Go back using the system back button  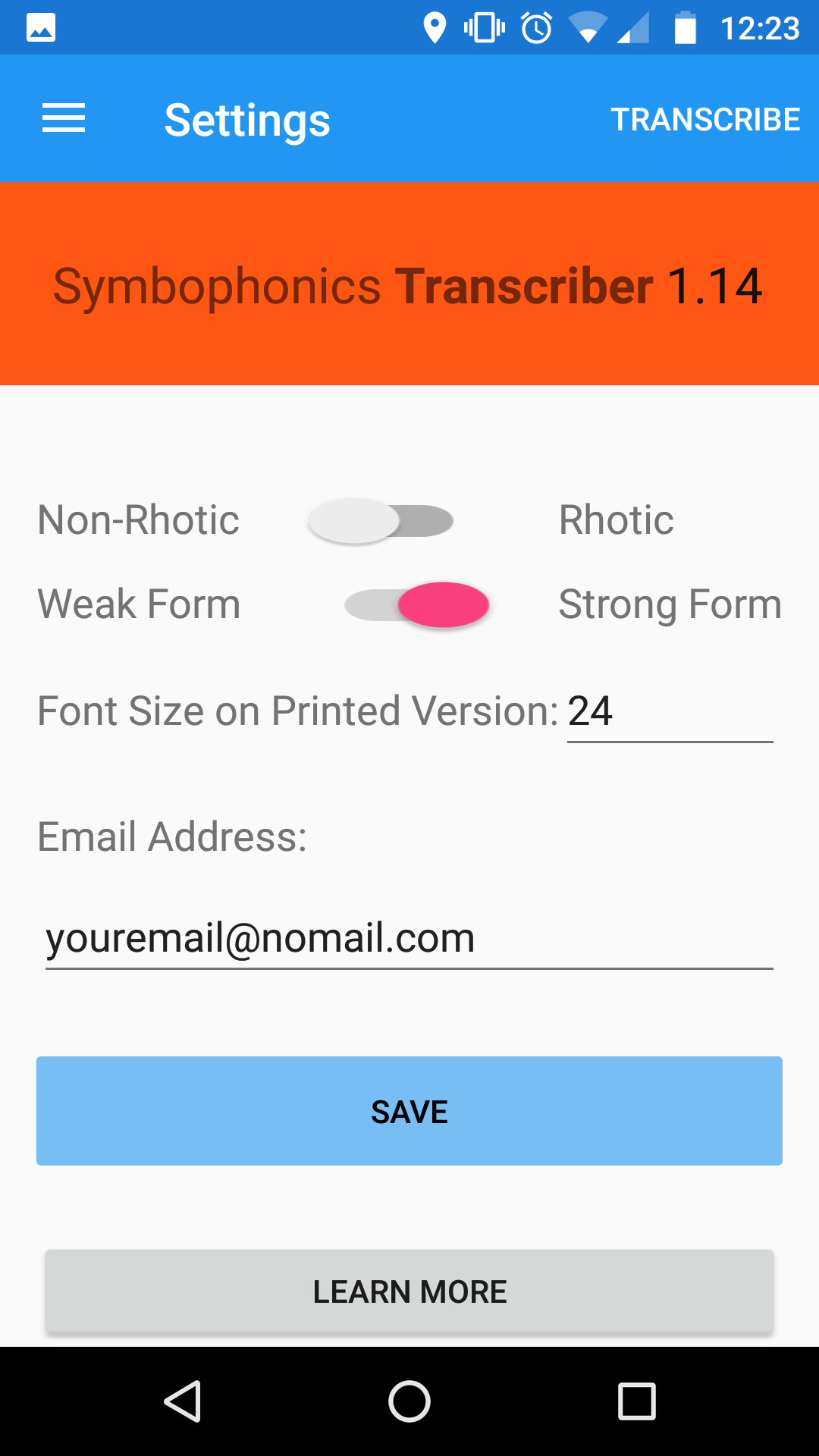183,1401
